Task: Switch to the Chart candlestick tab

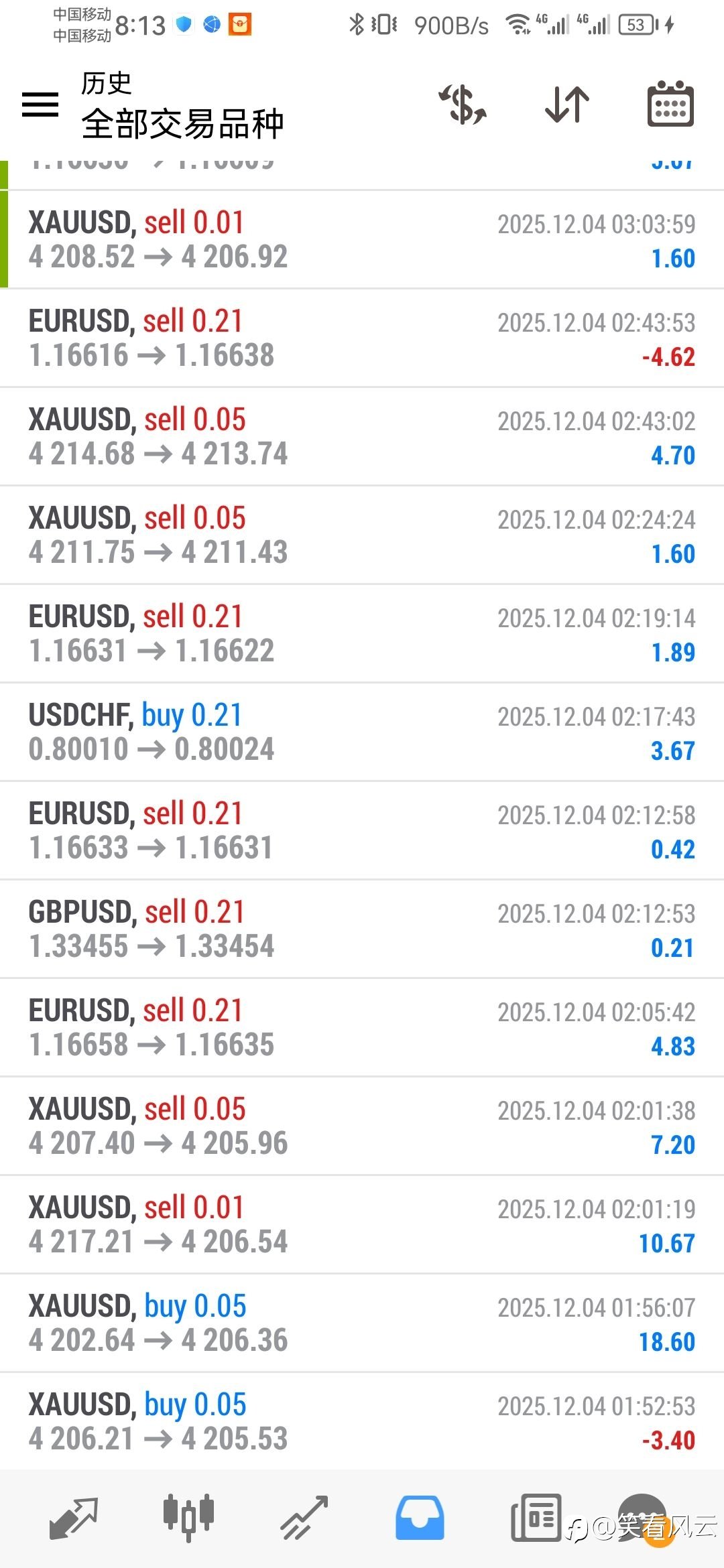Action: 188,1517
